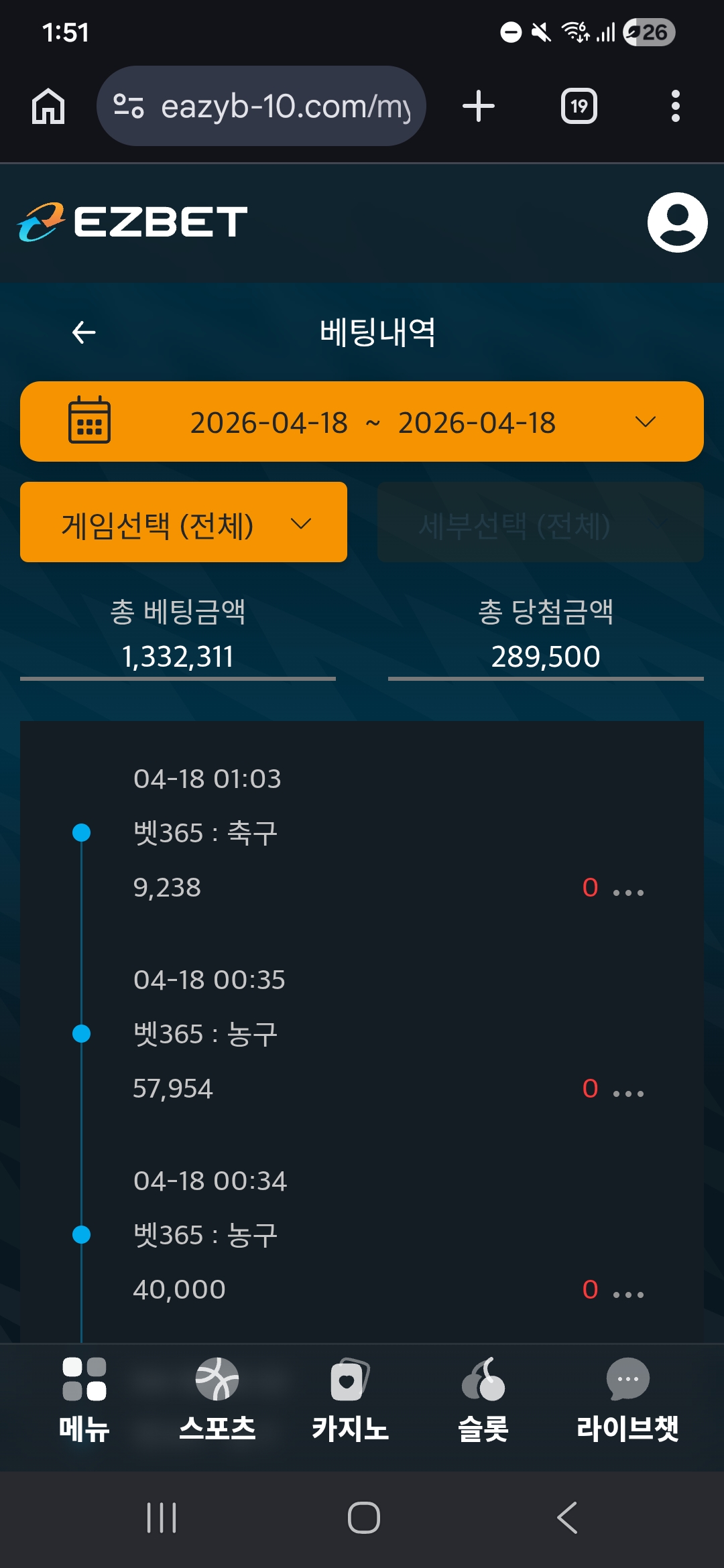Open more options for the 04-18 01:03 축구 bet
The height and width of the screenshot is (1568, 724).
point(628,892)
